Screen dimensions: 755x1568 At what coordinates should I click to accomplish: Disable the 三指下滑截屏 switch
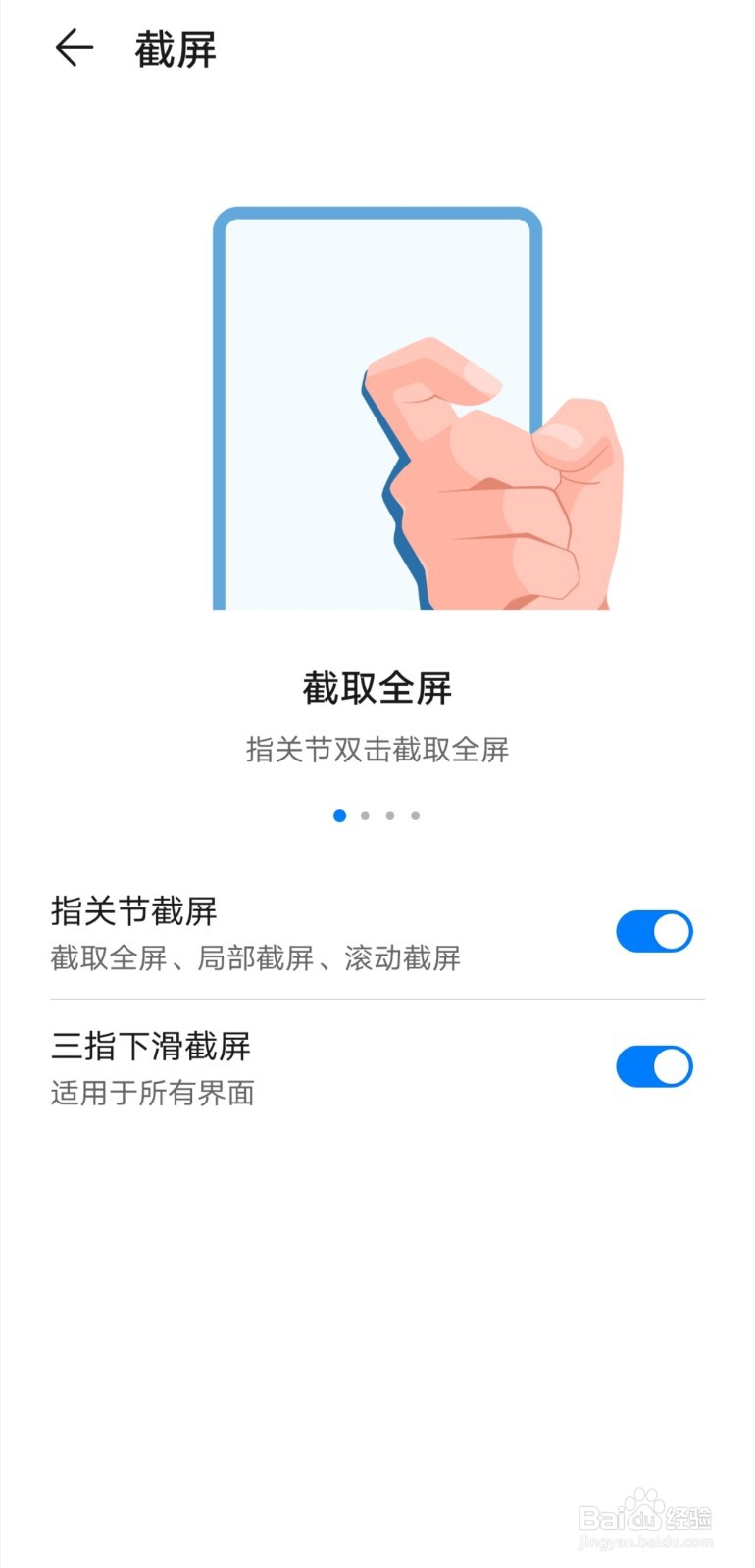coord(655,1066)
